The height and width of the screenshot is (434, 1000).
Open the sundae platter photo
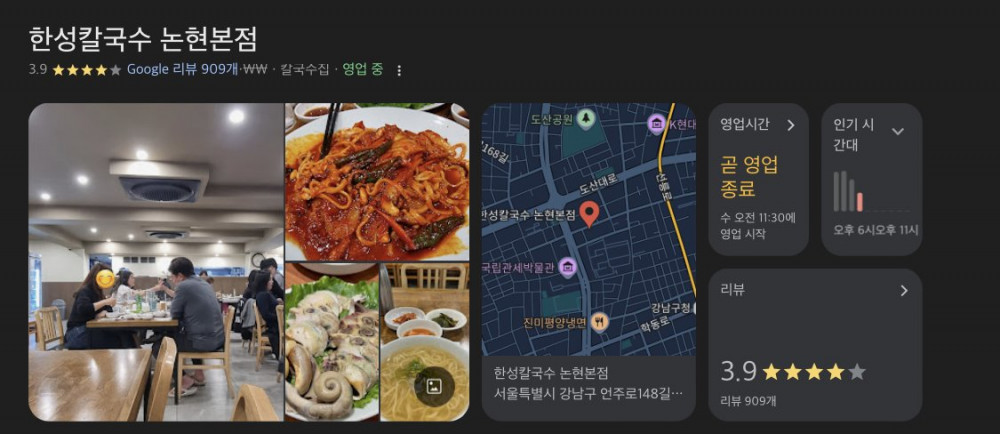click(x=332, y=342)
